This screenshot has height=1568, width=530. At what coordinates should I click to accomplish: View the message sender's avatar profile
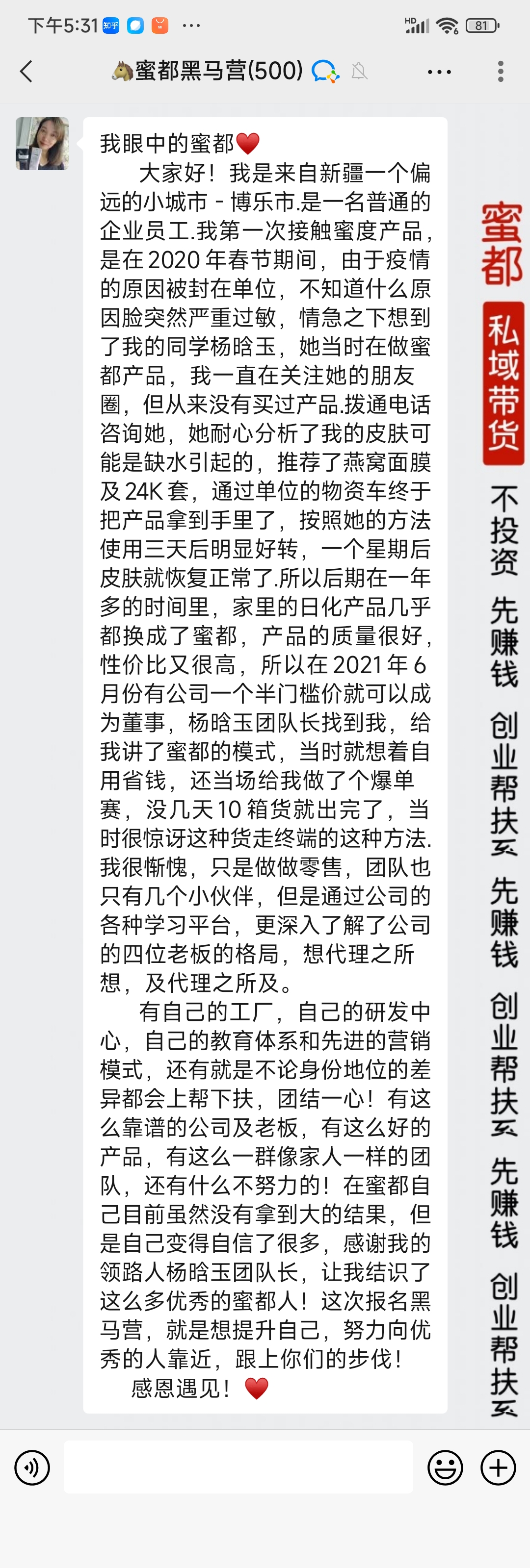(42, 144)
